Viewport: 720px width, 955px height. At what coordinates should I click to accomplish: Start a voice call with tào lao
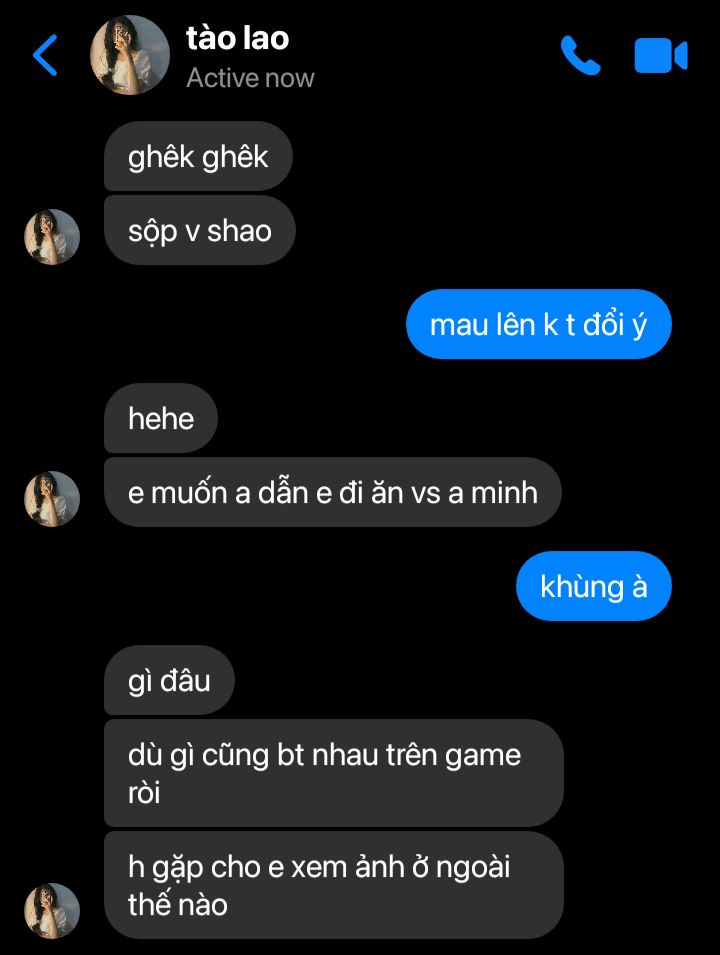580,56
